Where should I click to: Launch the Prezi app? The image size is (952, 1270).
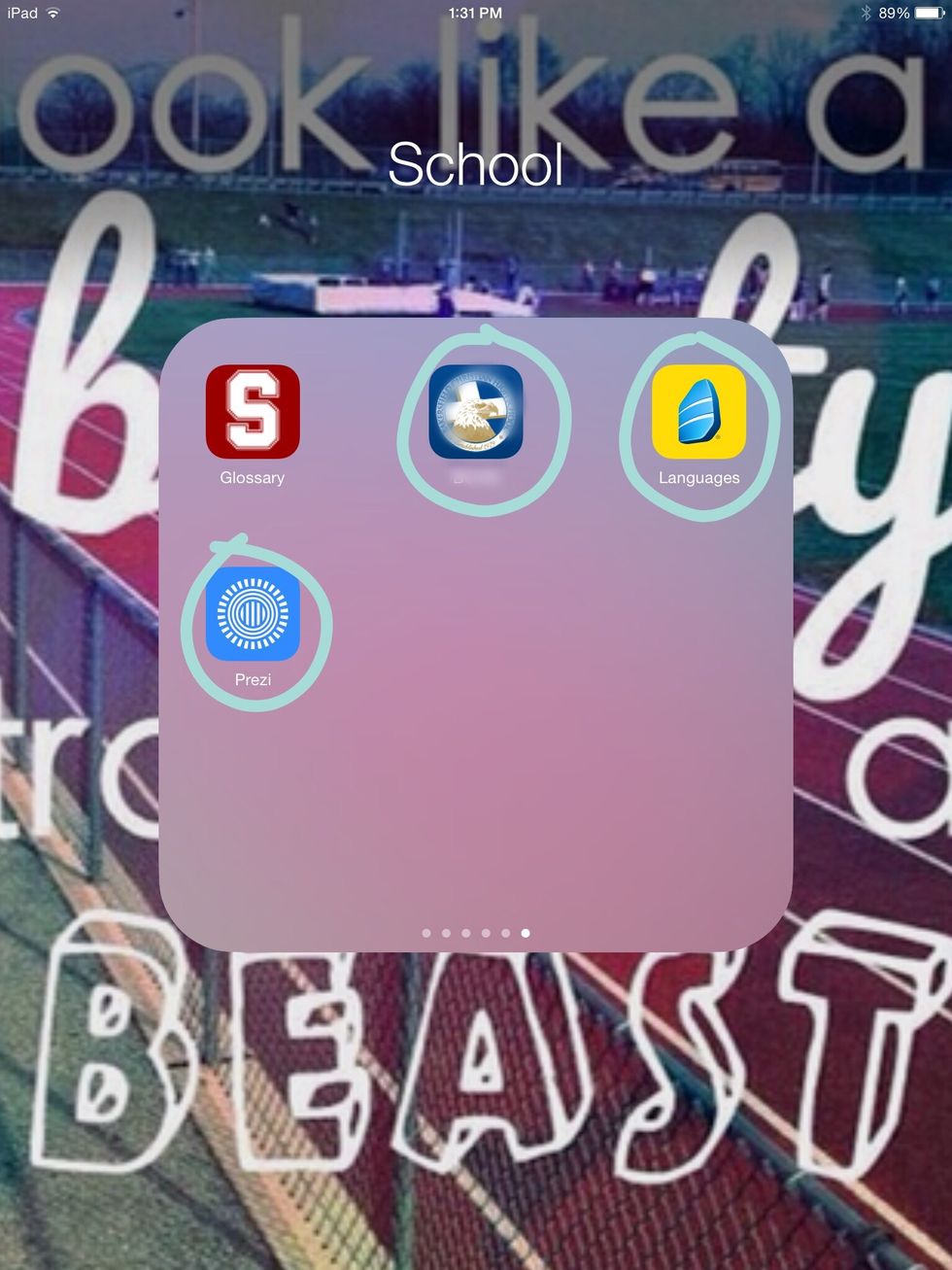253,614
